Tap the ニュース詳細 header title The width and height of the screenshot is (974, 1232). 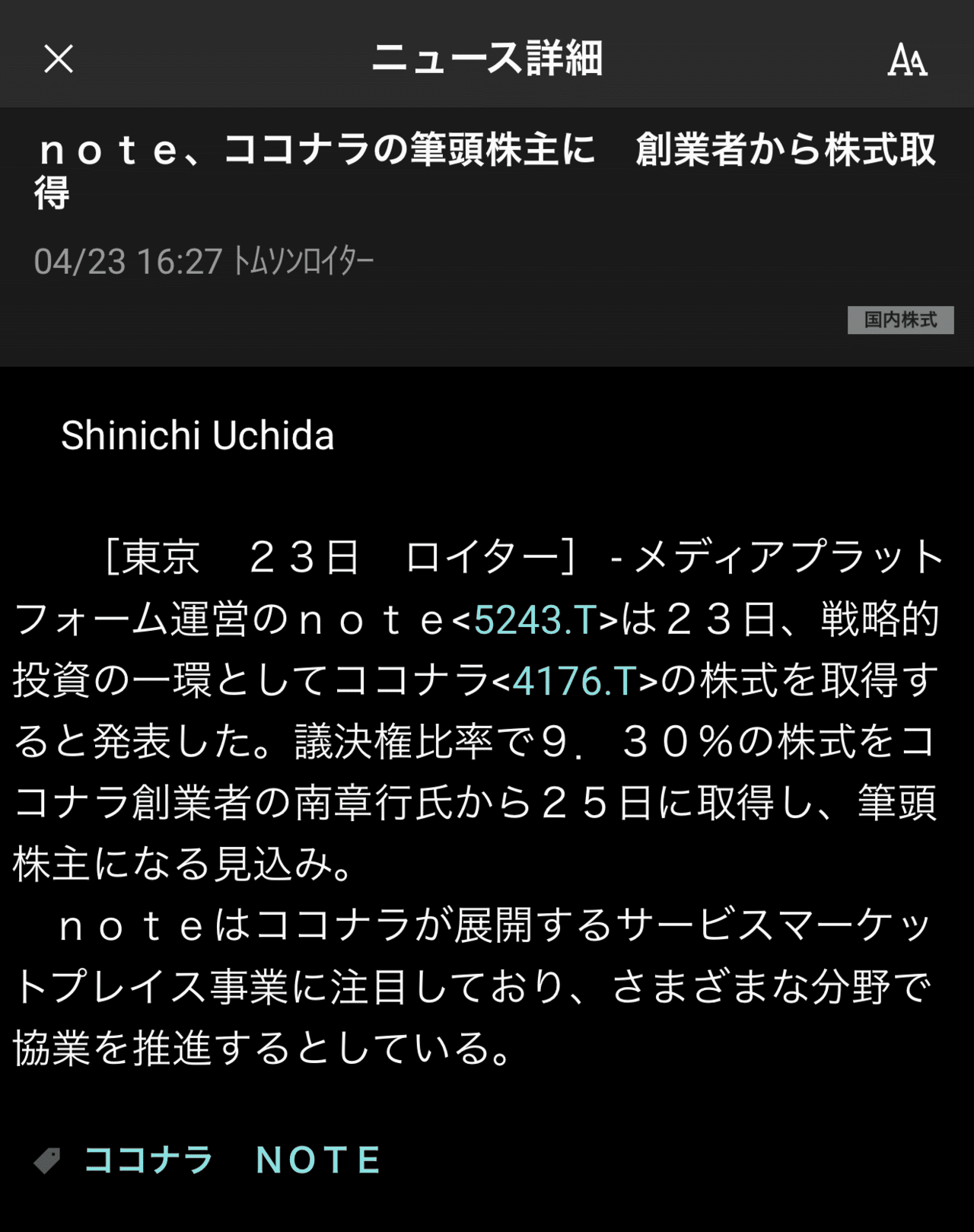point(487,61)
